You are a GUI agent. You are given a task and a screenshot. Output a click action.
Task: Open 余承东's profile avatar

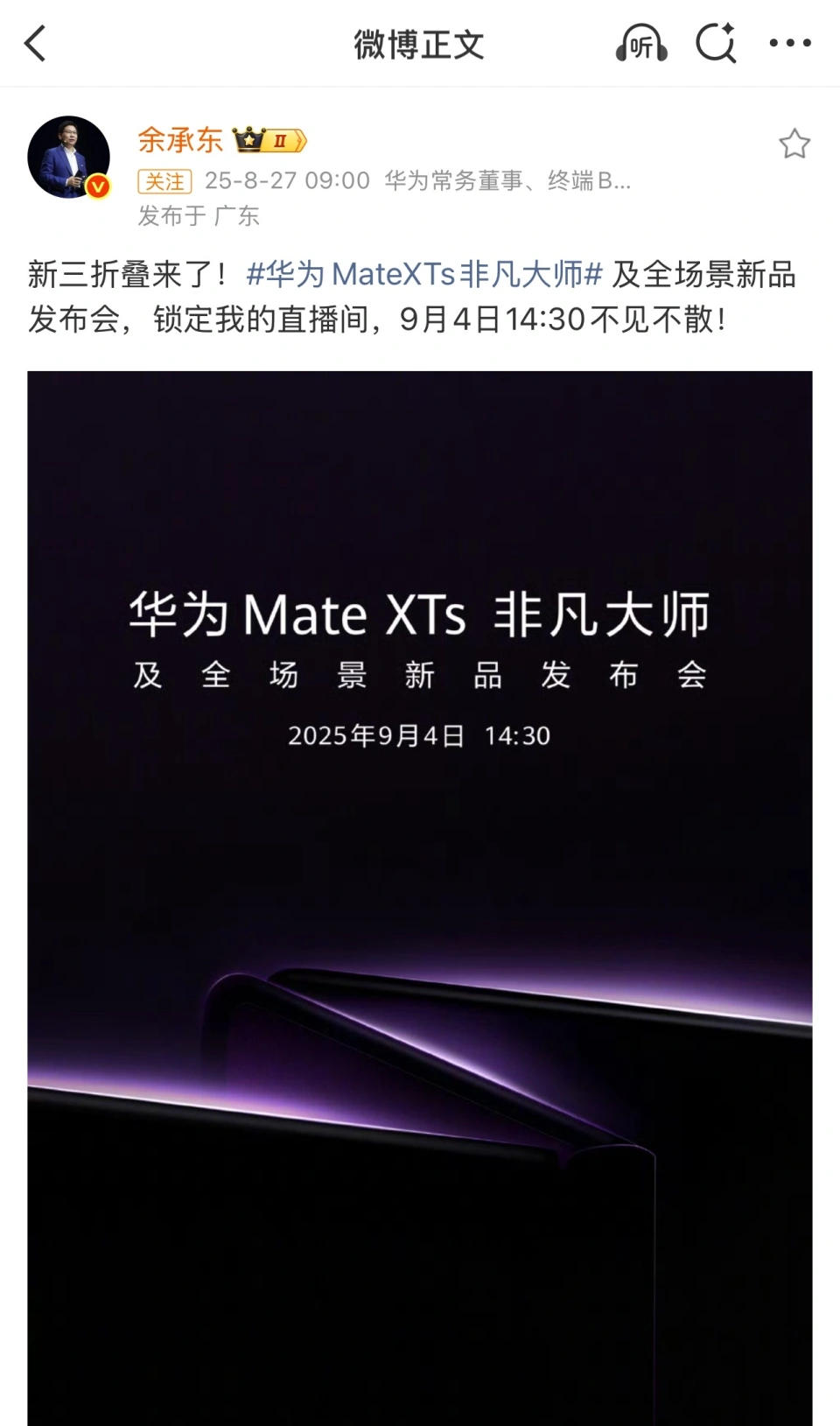pos(69,158)
